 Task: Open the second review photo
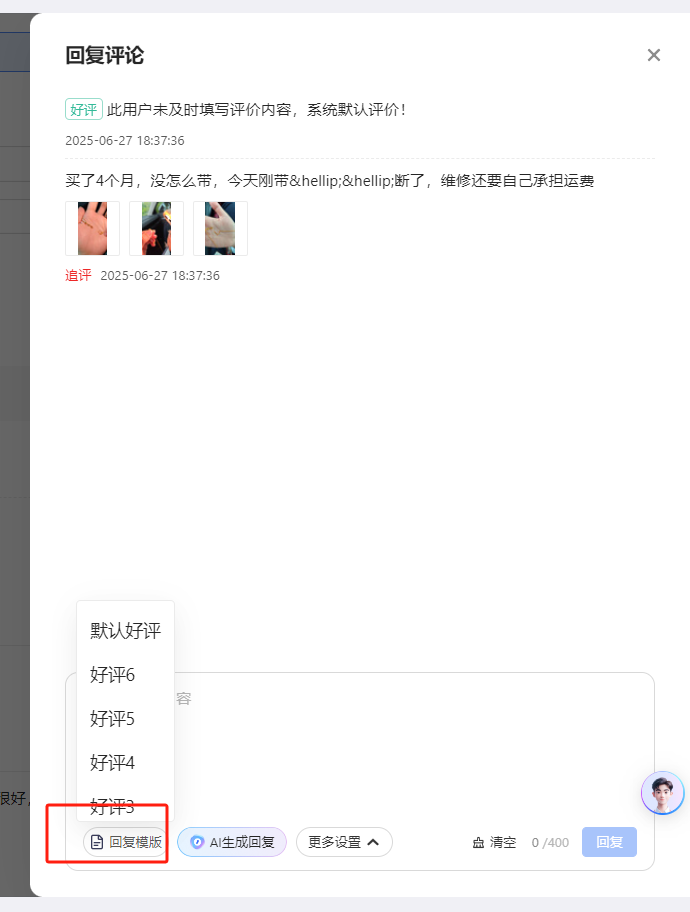pyautogui.click(x=156, y=228)
